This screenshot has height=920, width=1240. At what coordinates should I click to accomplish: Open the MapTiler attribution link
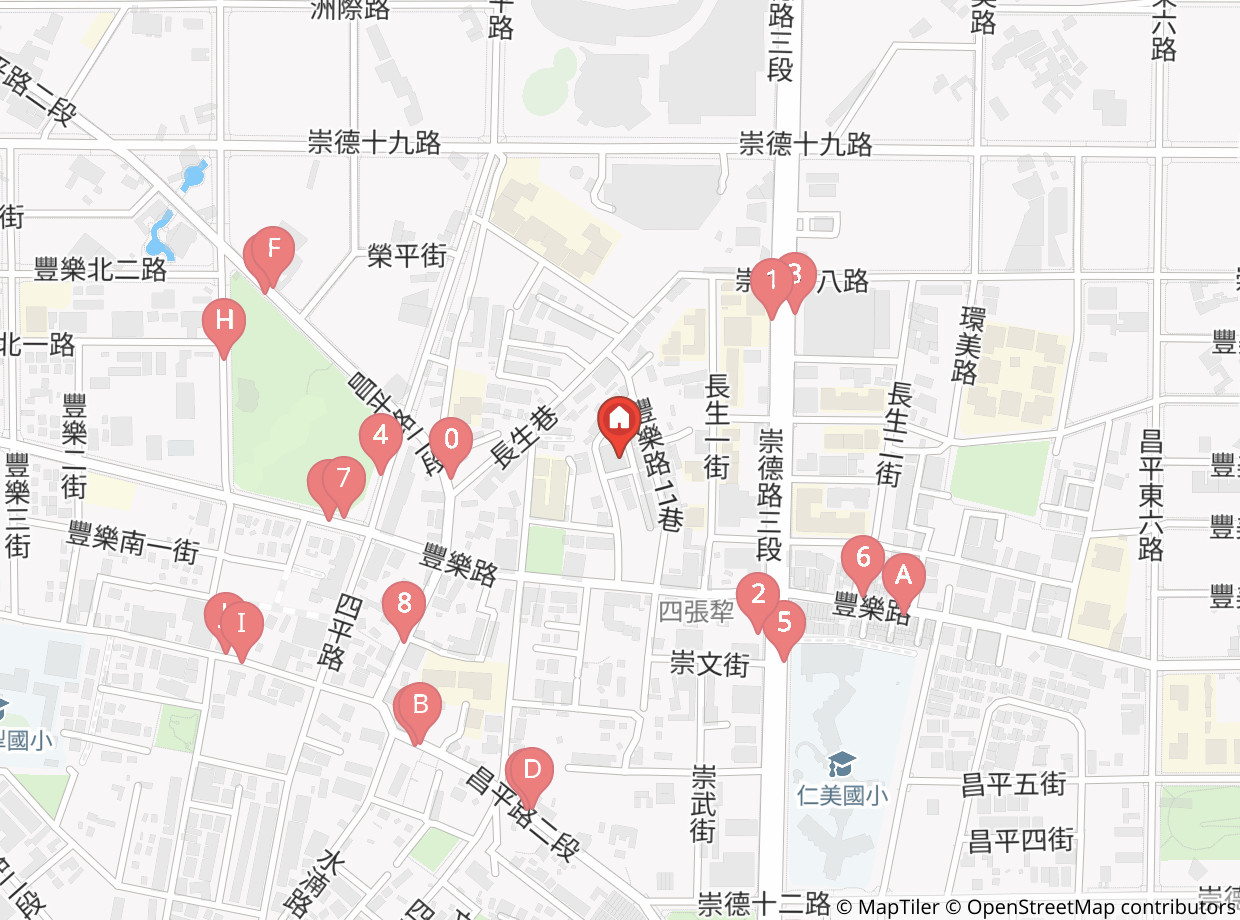(x=888, y=907)
